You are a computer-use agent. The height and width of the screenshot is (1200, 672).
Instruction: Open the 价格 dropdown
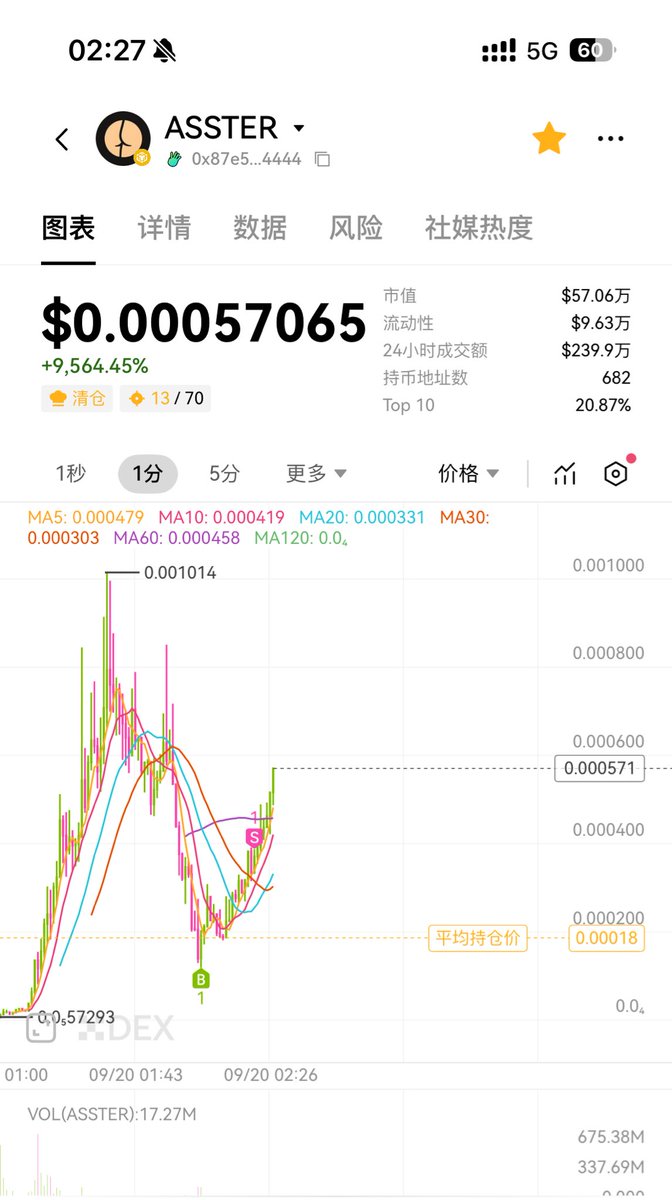[x=468, y=474]
